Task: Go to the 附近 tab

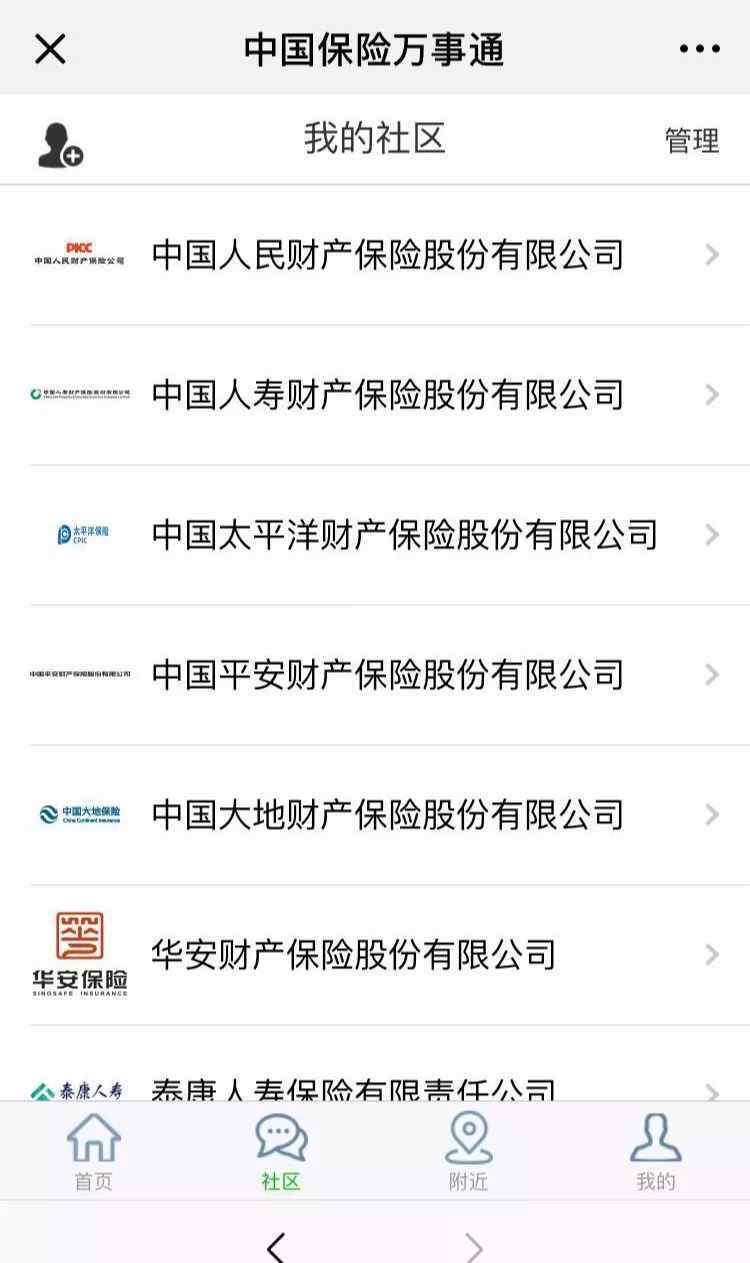Action: click(468, 1151)
